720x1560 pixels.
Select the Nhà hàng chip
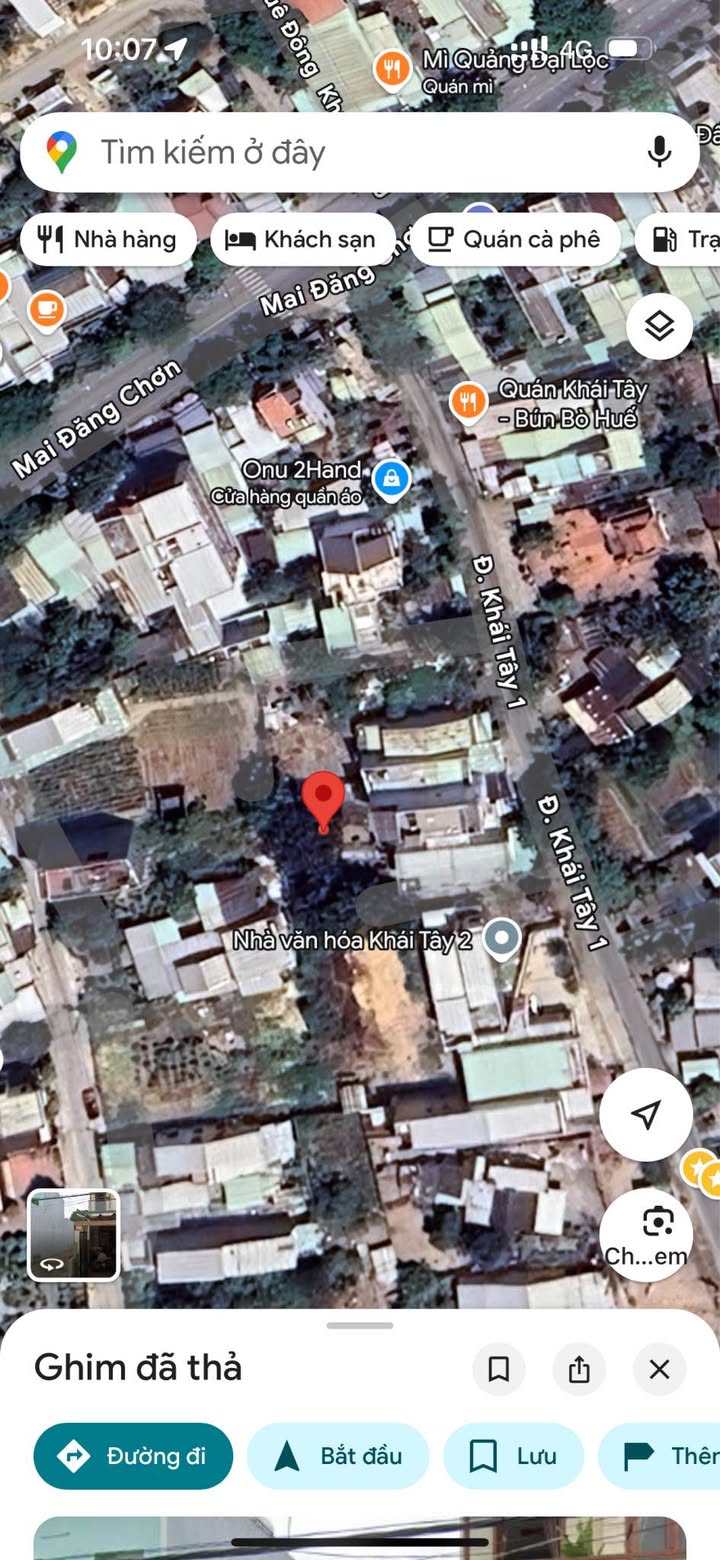tap(108, 239)
